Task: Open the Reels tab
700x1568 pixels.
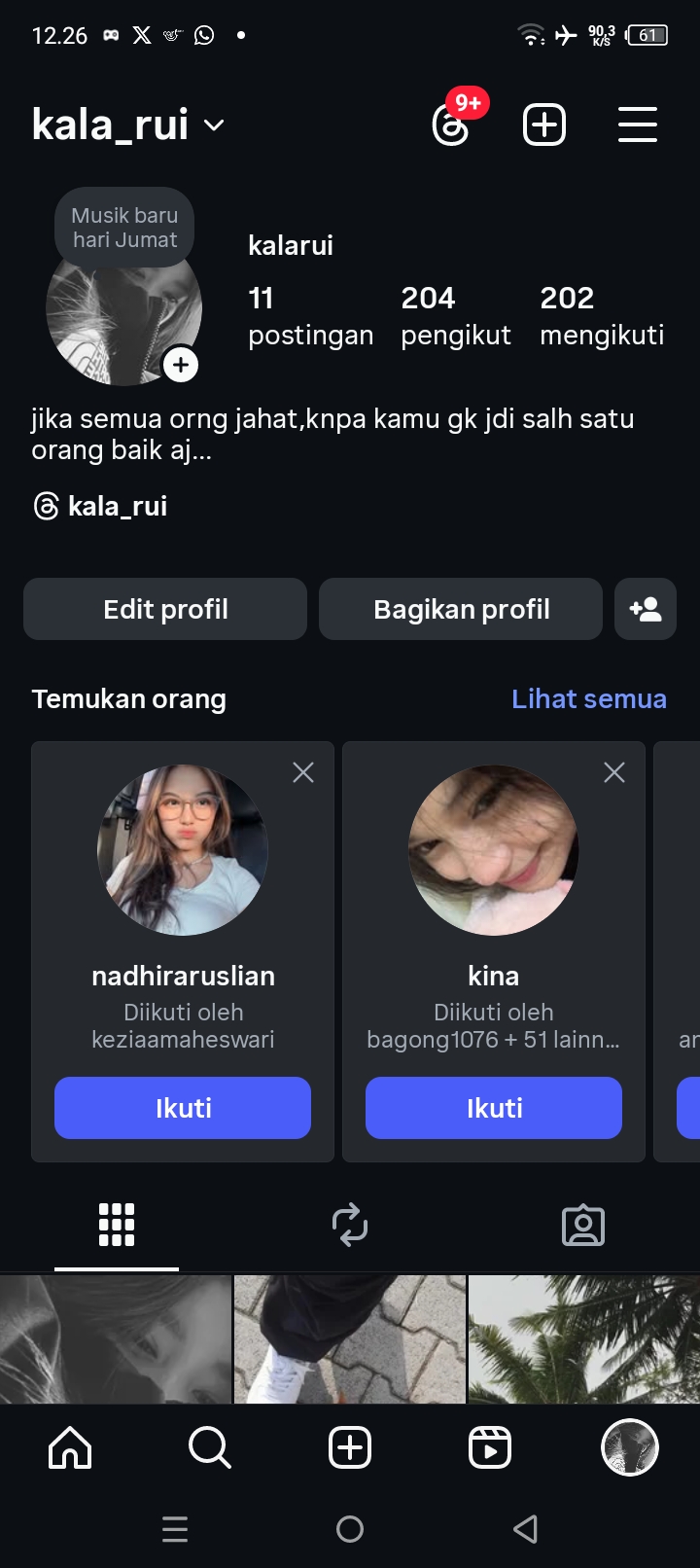Action: 490,1447
